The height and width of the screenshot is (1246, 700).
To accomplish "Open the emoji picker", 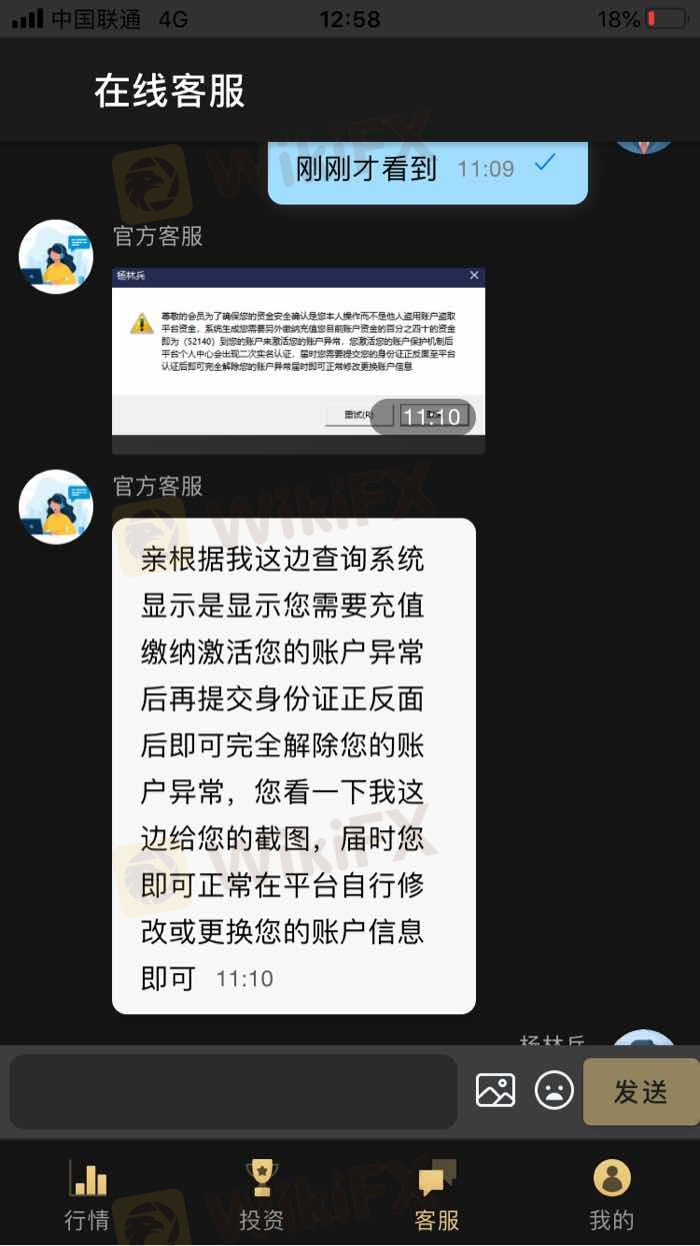I will pyautogui.click(x=554, y=1090).
